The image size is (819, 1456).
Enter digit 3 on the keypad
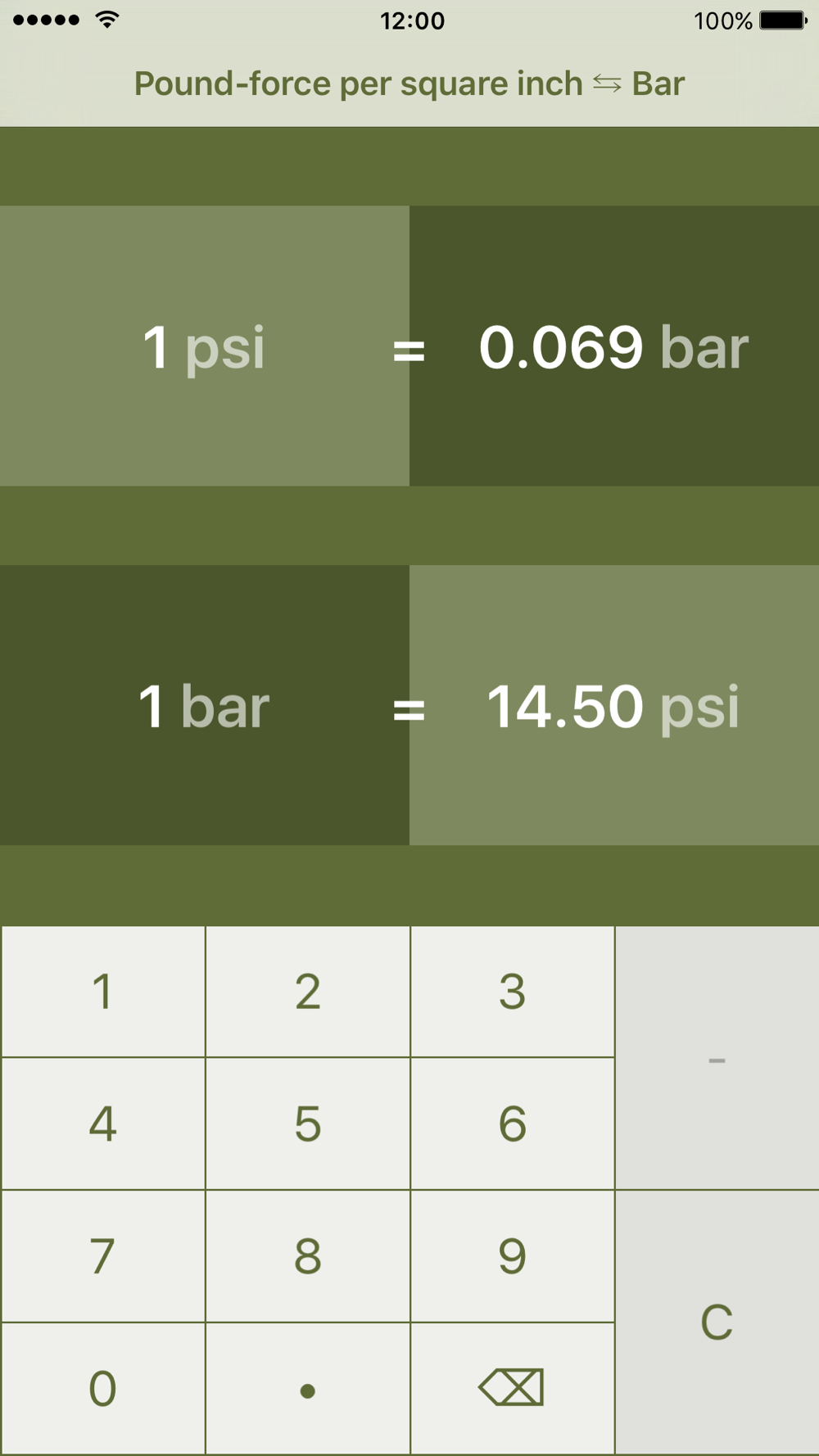tap(513, 992)
